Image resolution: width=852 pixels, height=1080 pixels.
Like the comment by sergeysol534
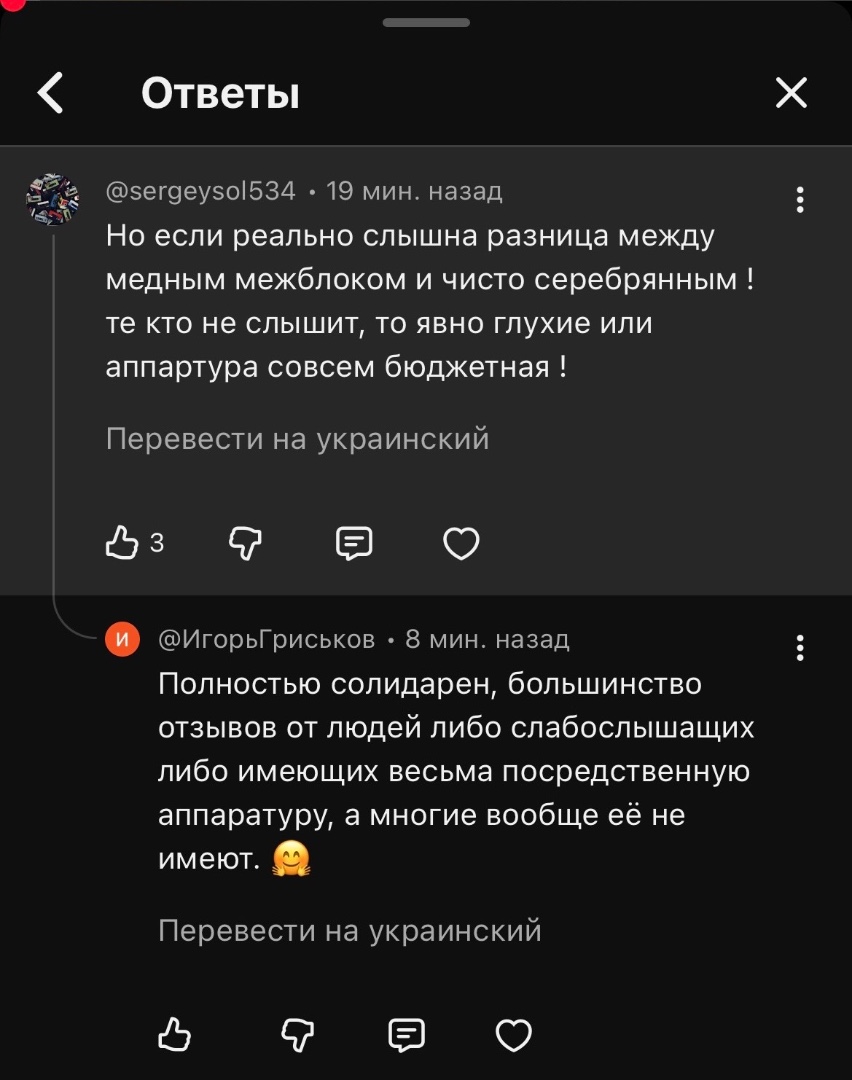(122, 543)
